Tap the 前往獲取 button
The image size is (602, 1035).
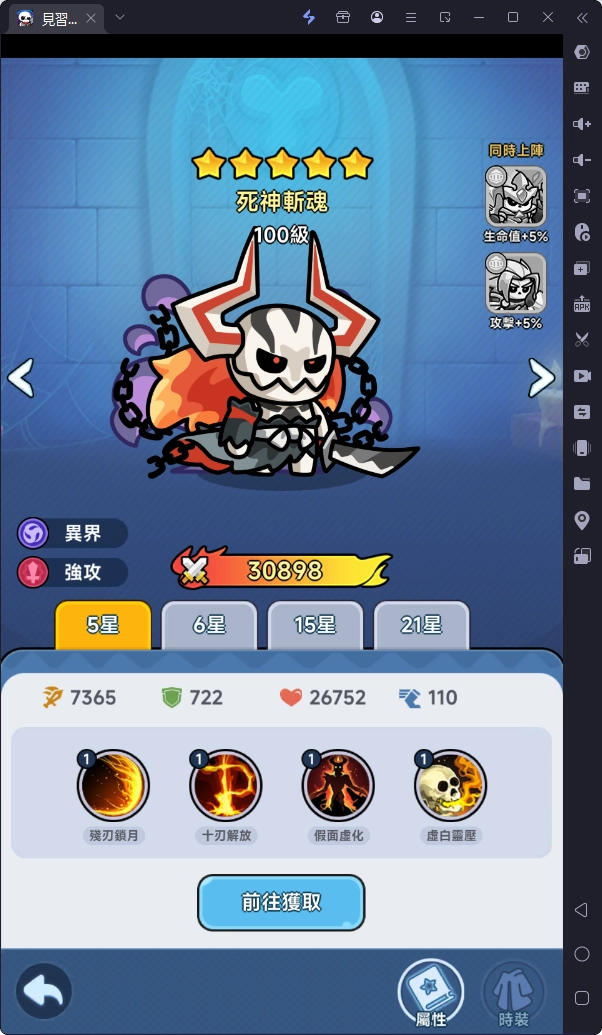click(281, 902)
